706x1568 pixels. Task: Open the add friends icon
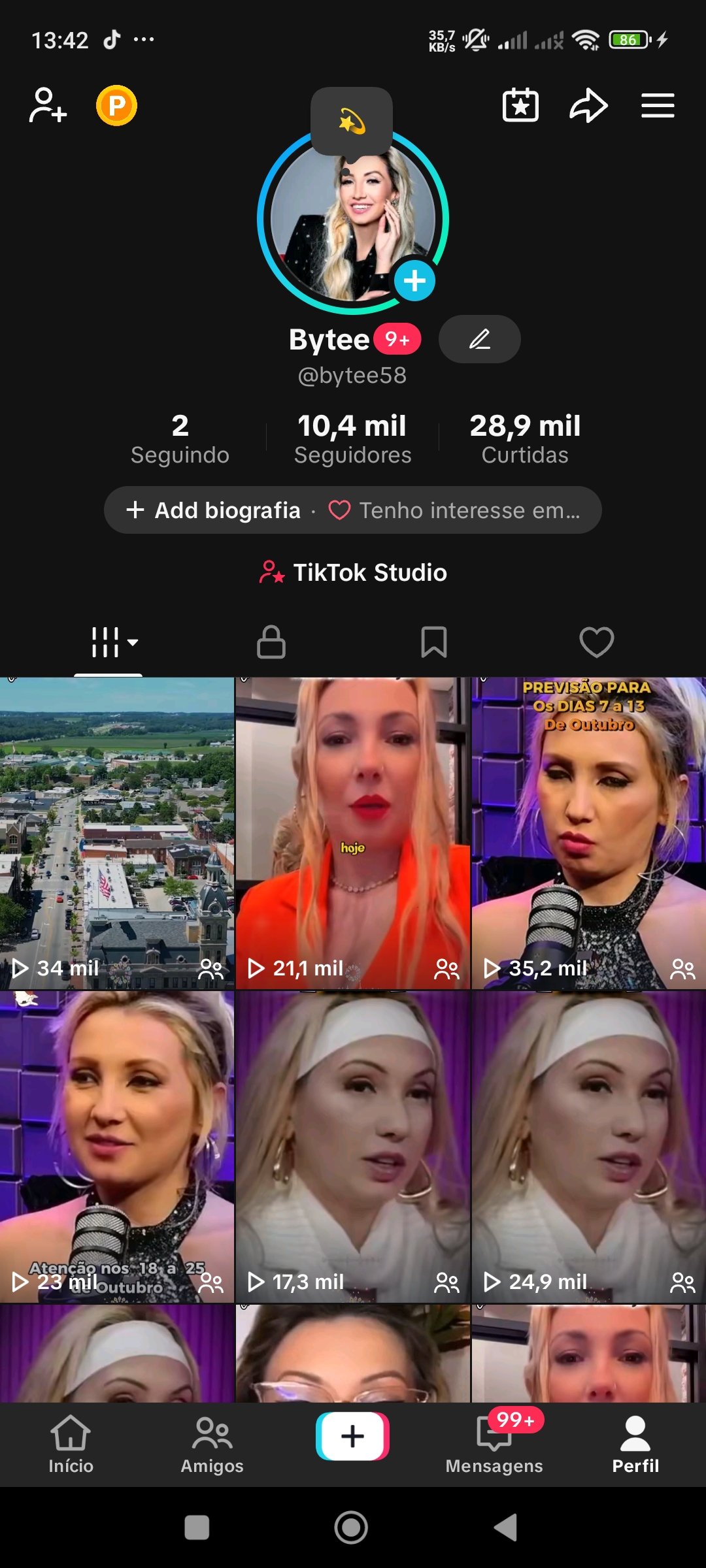click(x=48, y=105)
